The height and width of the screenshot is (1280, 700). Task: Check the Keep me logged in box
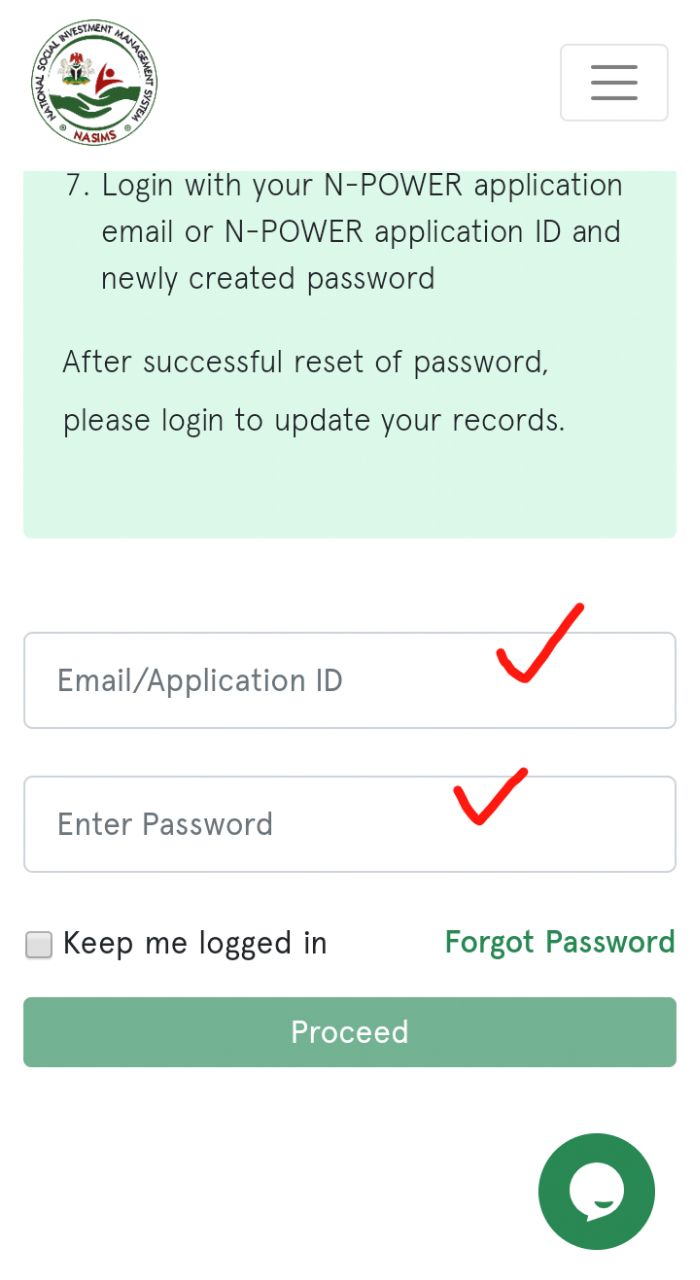pyautogui.click(x=39, y=944)
